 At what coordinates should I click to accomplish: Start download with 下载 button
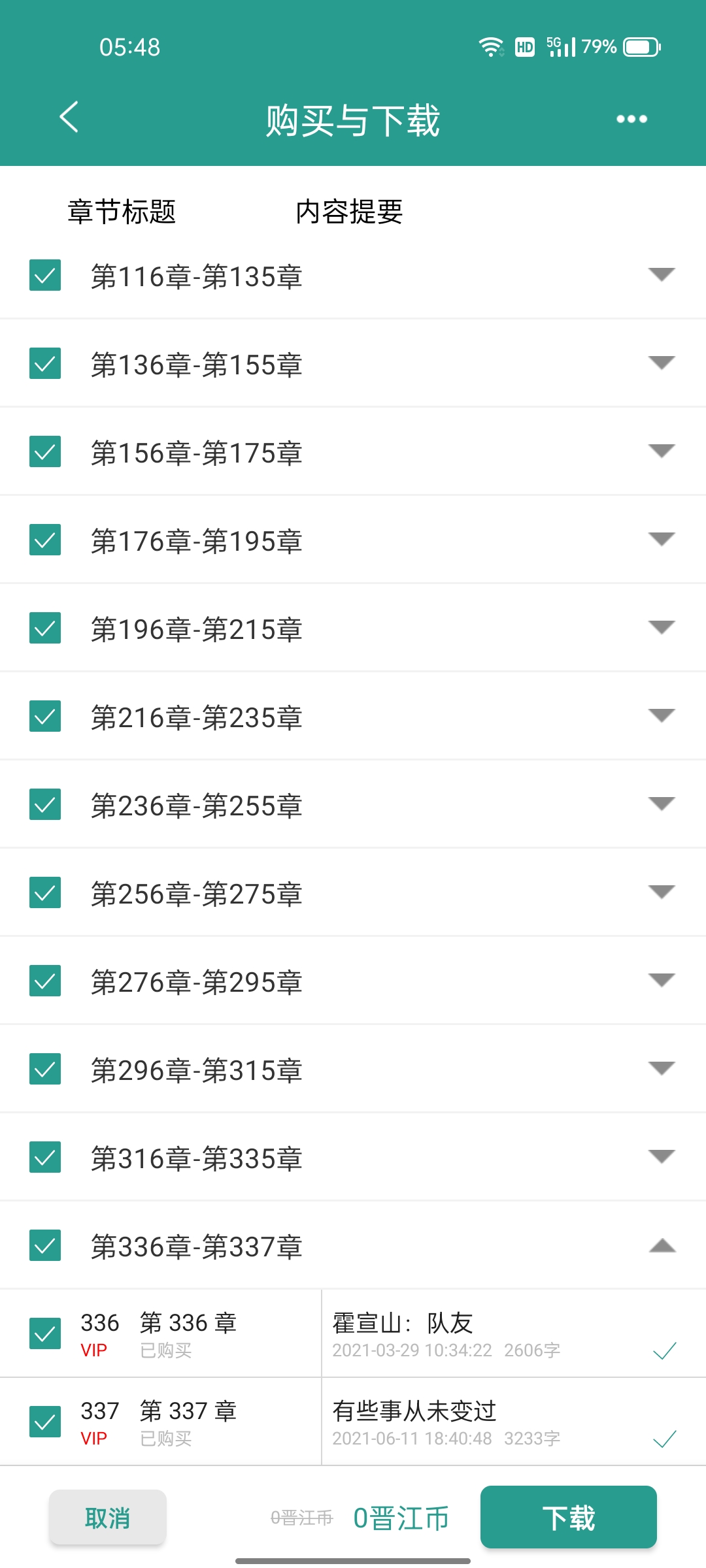(568, 1517)
